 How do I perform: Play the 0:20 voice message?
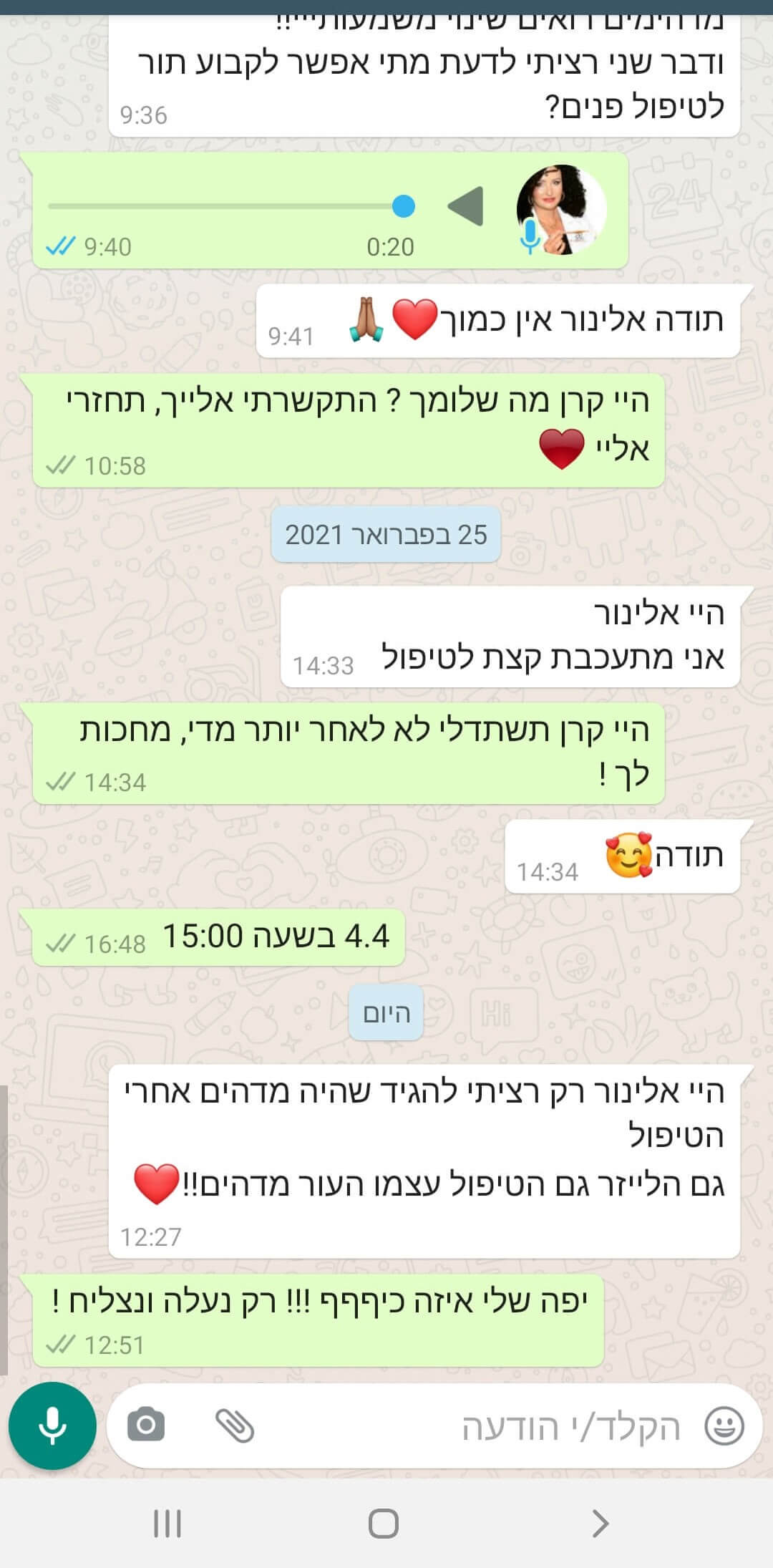[x=466, y=207]
